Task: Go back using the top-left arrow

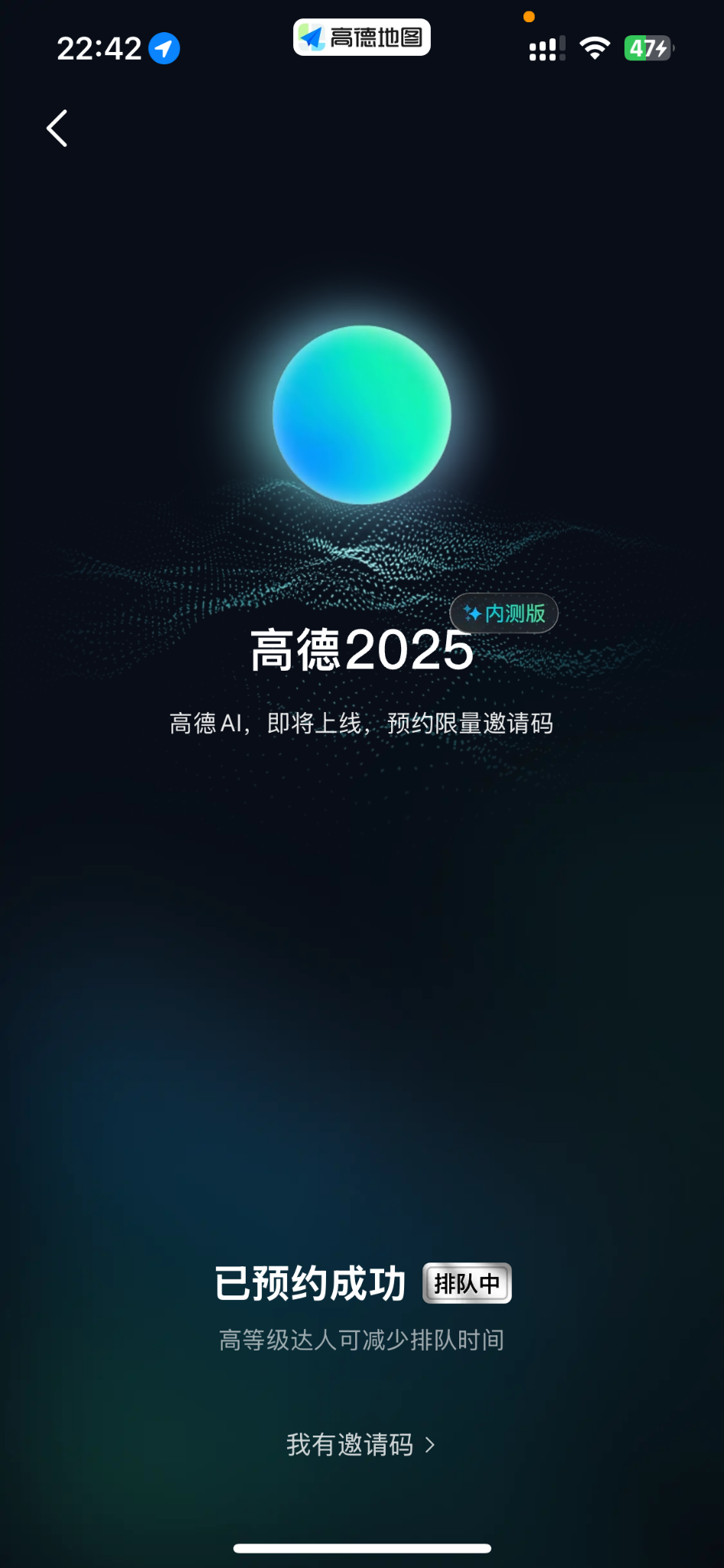Action: (57, 128)
